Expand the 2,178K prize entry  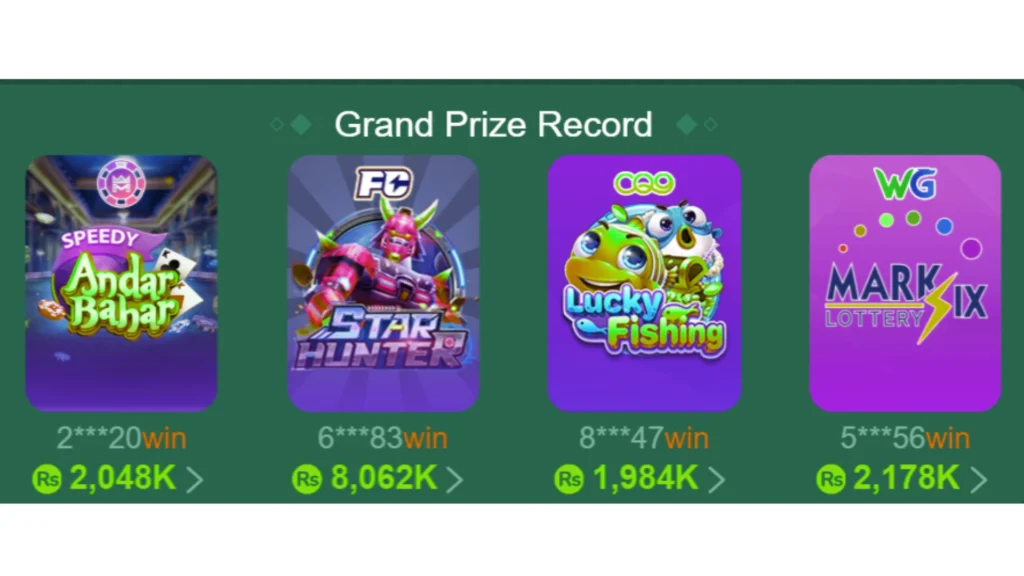977,480
